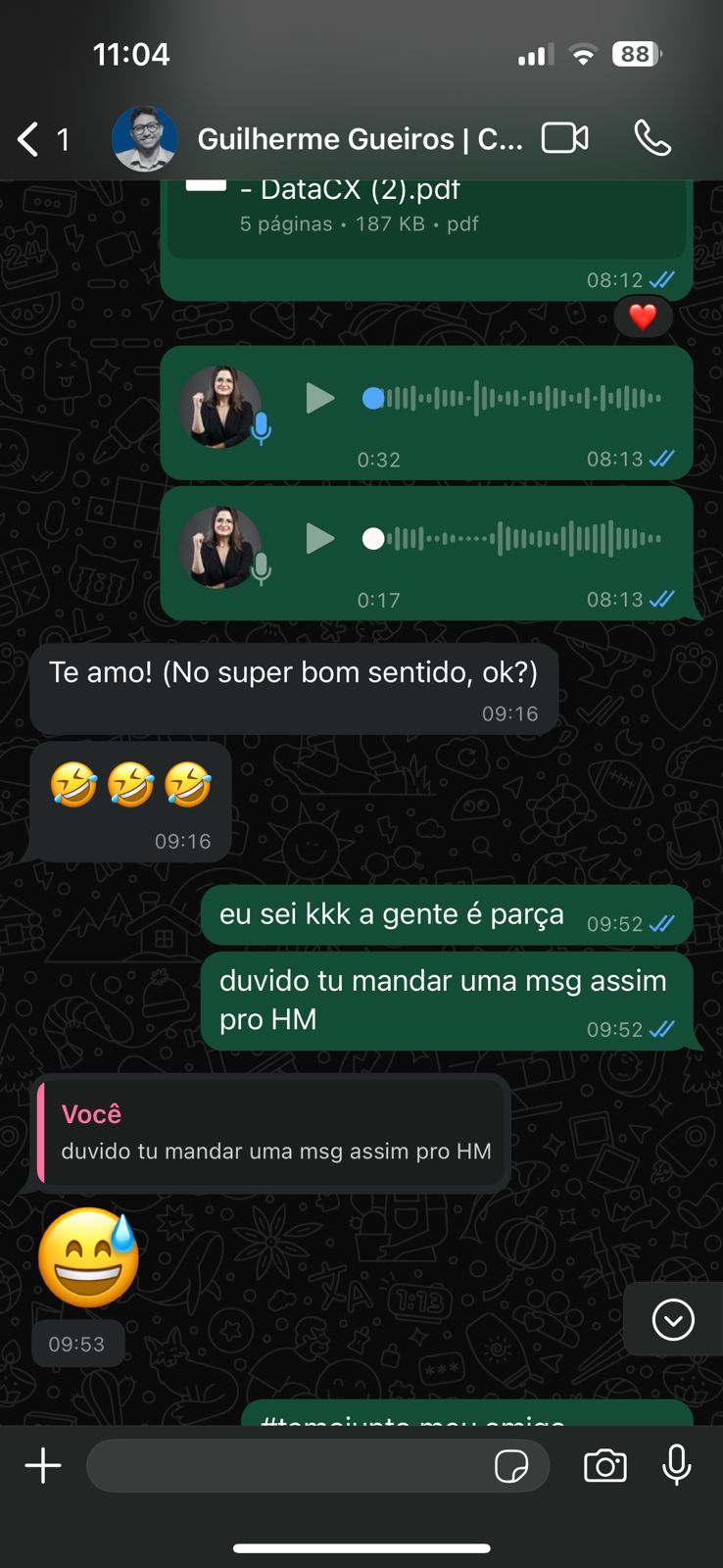The image size is (723, 1568).
Task: Play the 0:32 voice message
Action: click(x=320, y=398)
